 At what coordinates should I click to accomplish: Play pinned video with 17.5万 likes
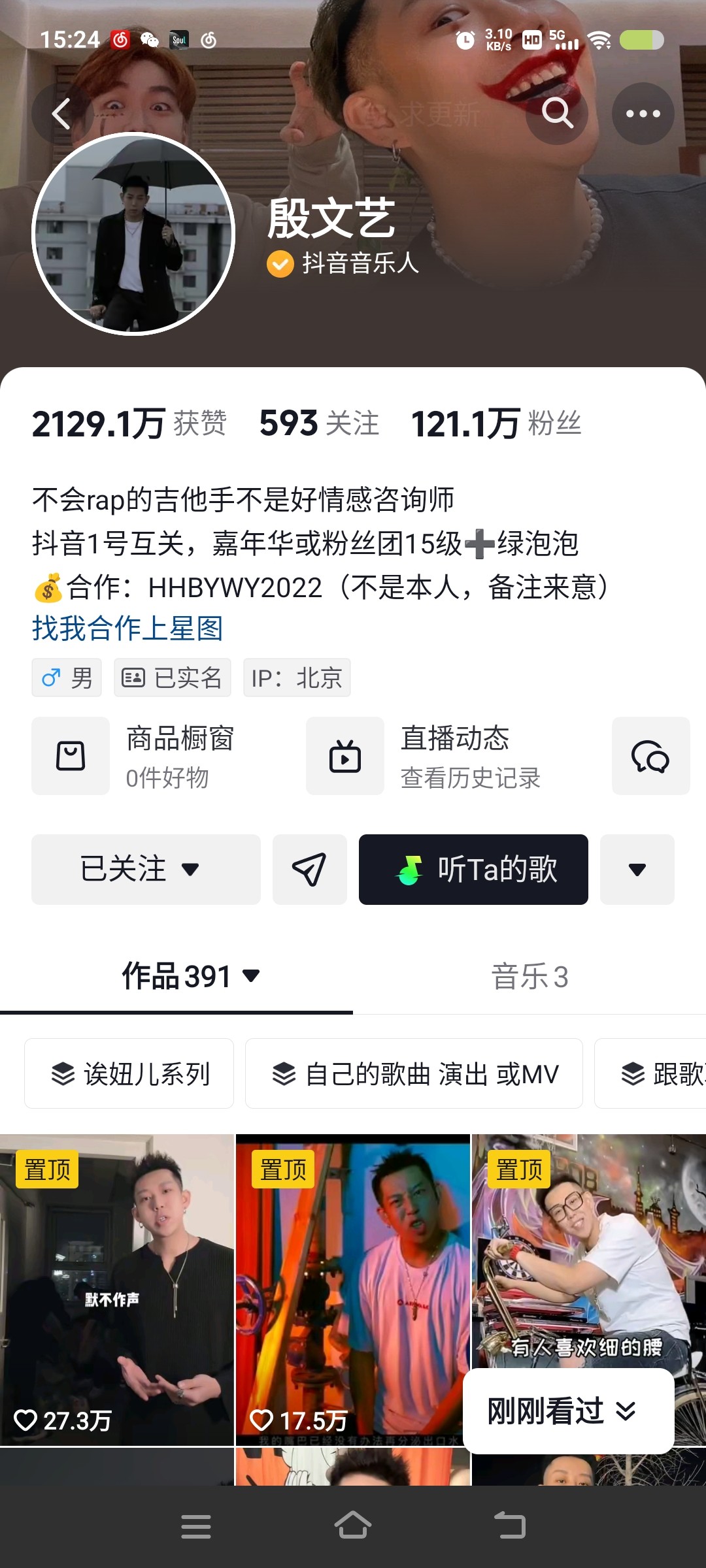pyautogui.click(x=353, y=1290)
